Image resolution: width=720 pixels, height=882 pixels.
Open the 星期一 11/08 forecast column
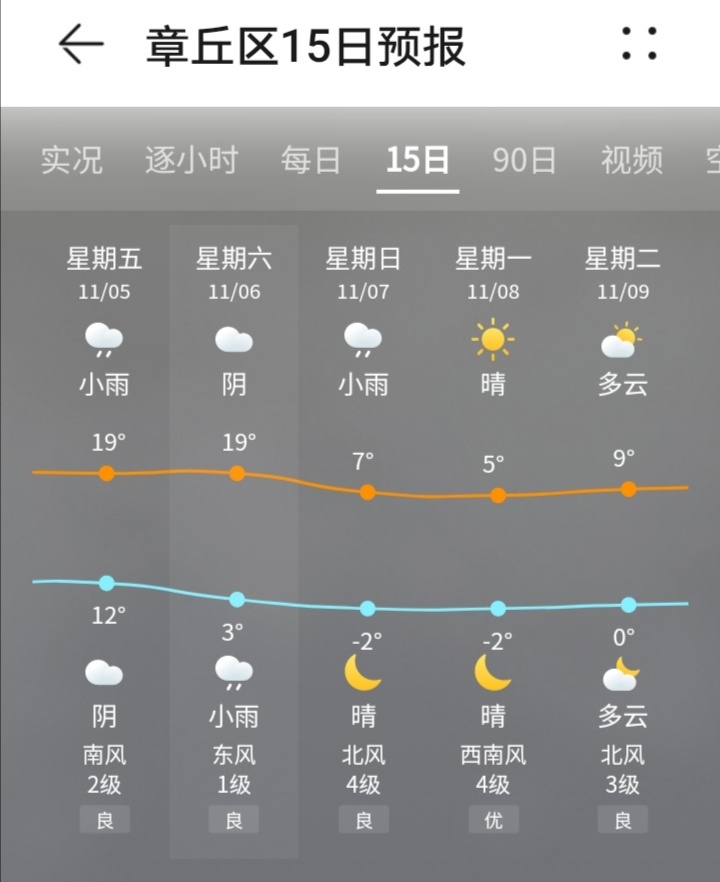point(493,540)
